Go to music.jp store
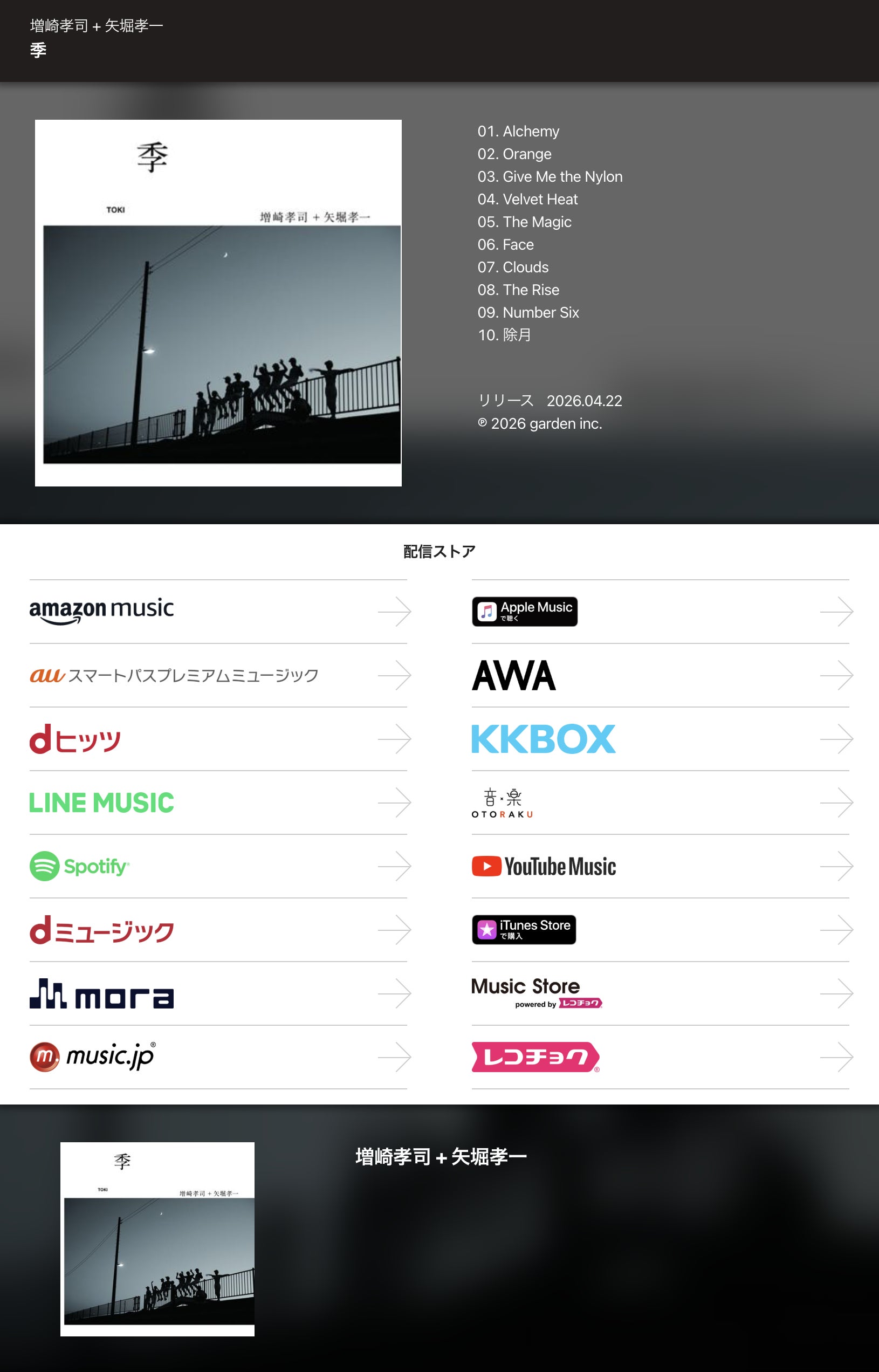Screen dimensions: 879x1372 pos(218,1057)
